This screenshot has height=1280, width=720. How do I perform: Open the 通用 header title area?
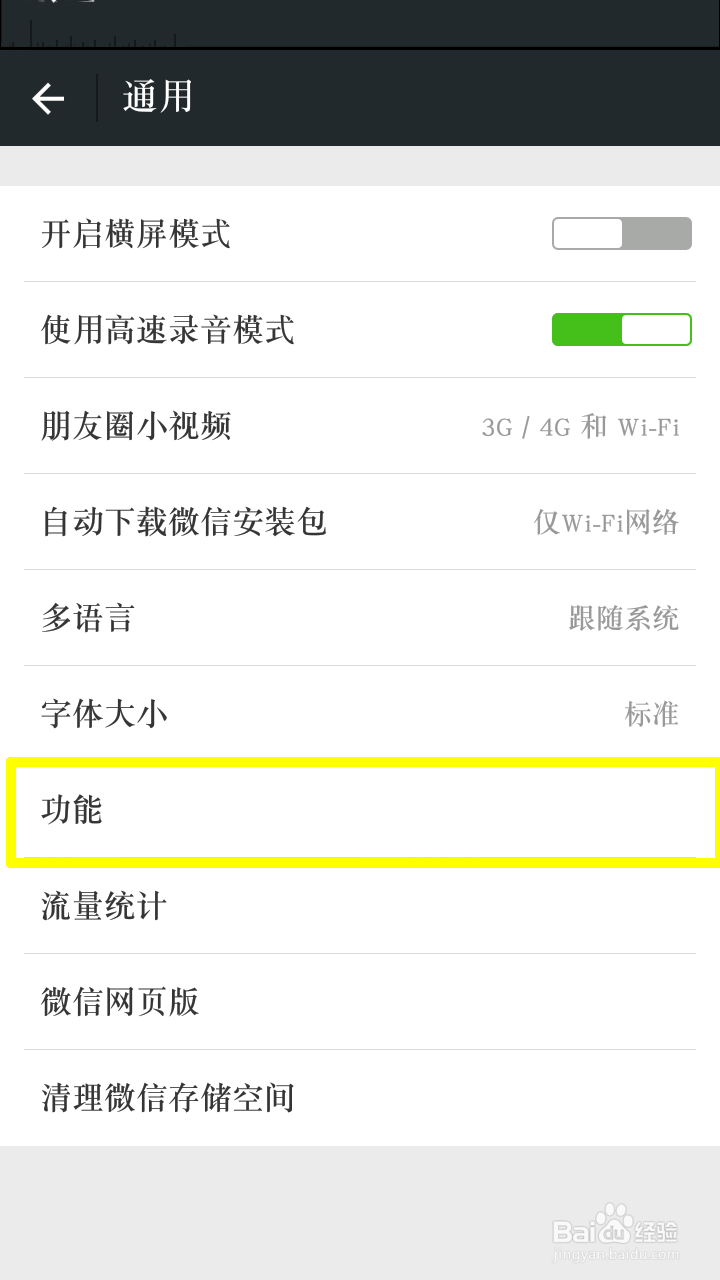[157, 97]
